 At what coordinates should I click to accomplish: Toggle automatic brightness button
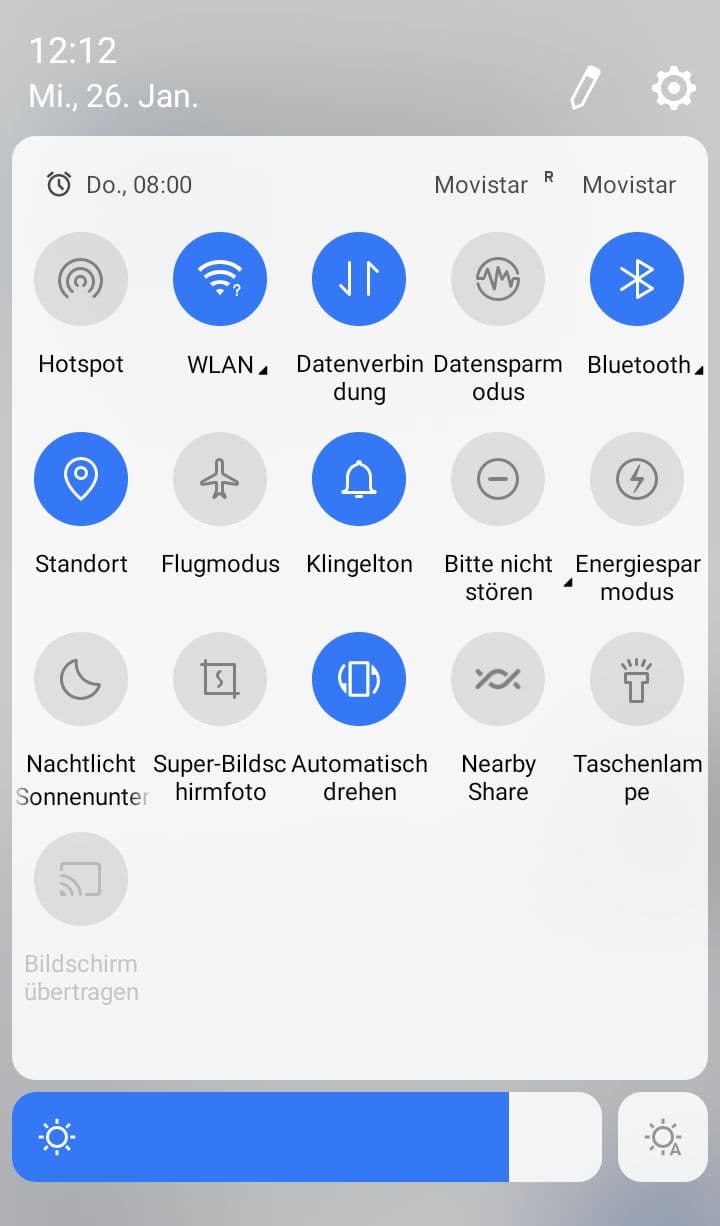(x=663, y=1137)
